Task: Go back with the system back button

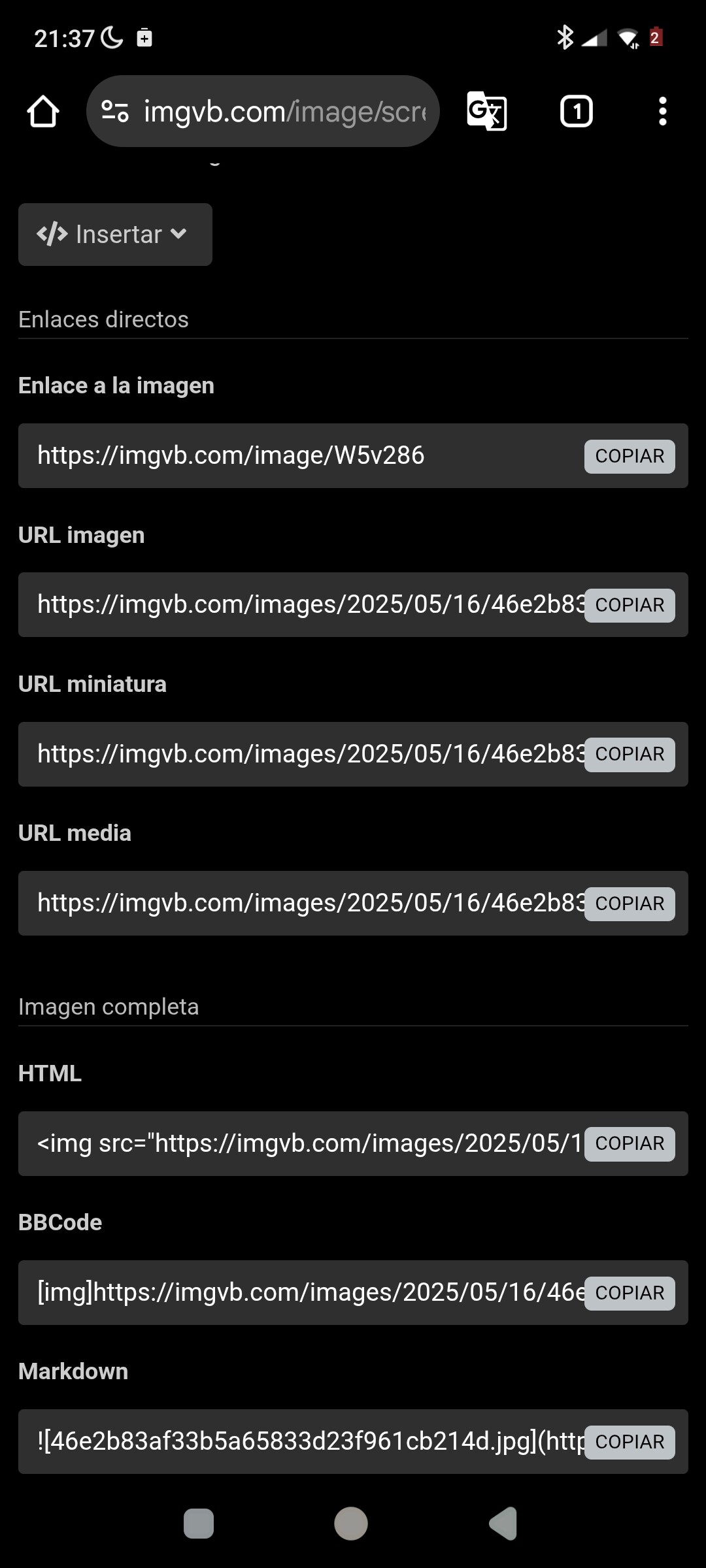Action: [503, 1524]
